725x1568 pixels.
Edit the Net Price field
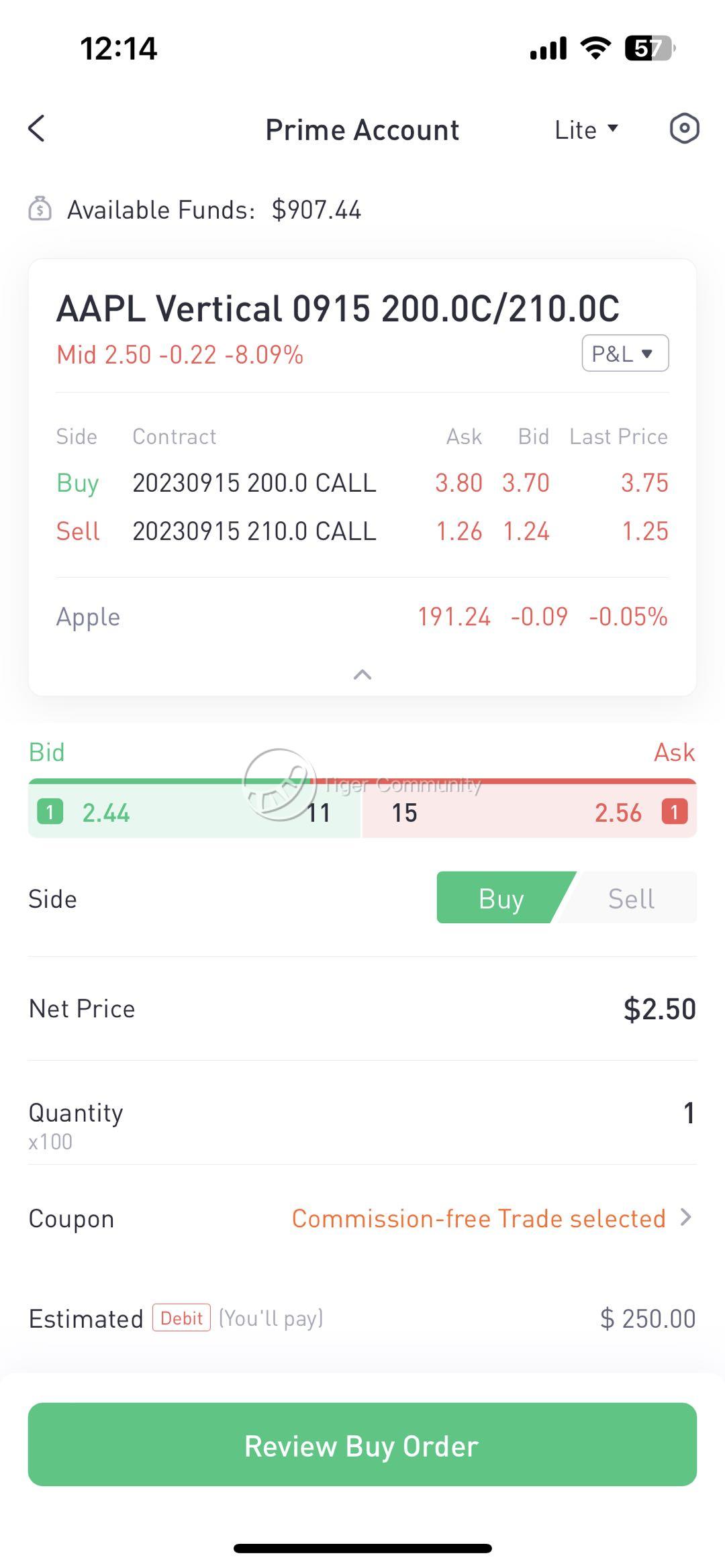pos(659,1009)
